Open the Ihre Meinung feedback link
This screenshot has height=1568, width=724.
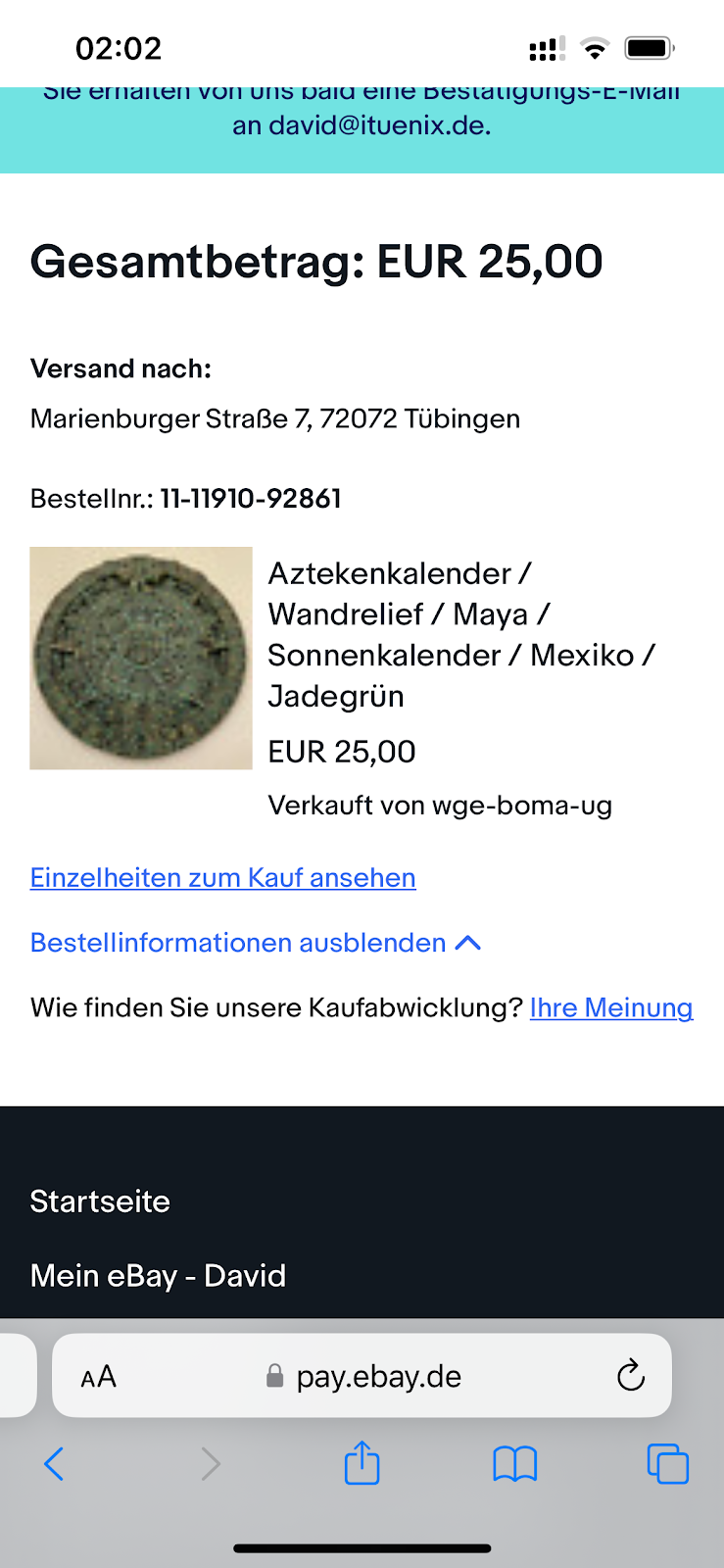[x=611, y=1008]
